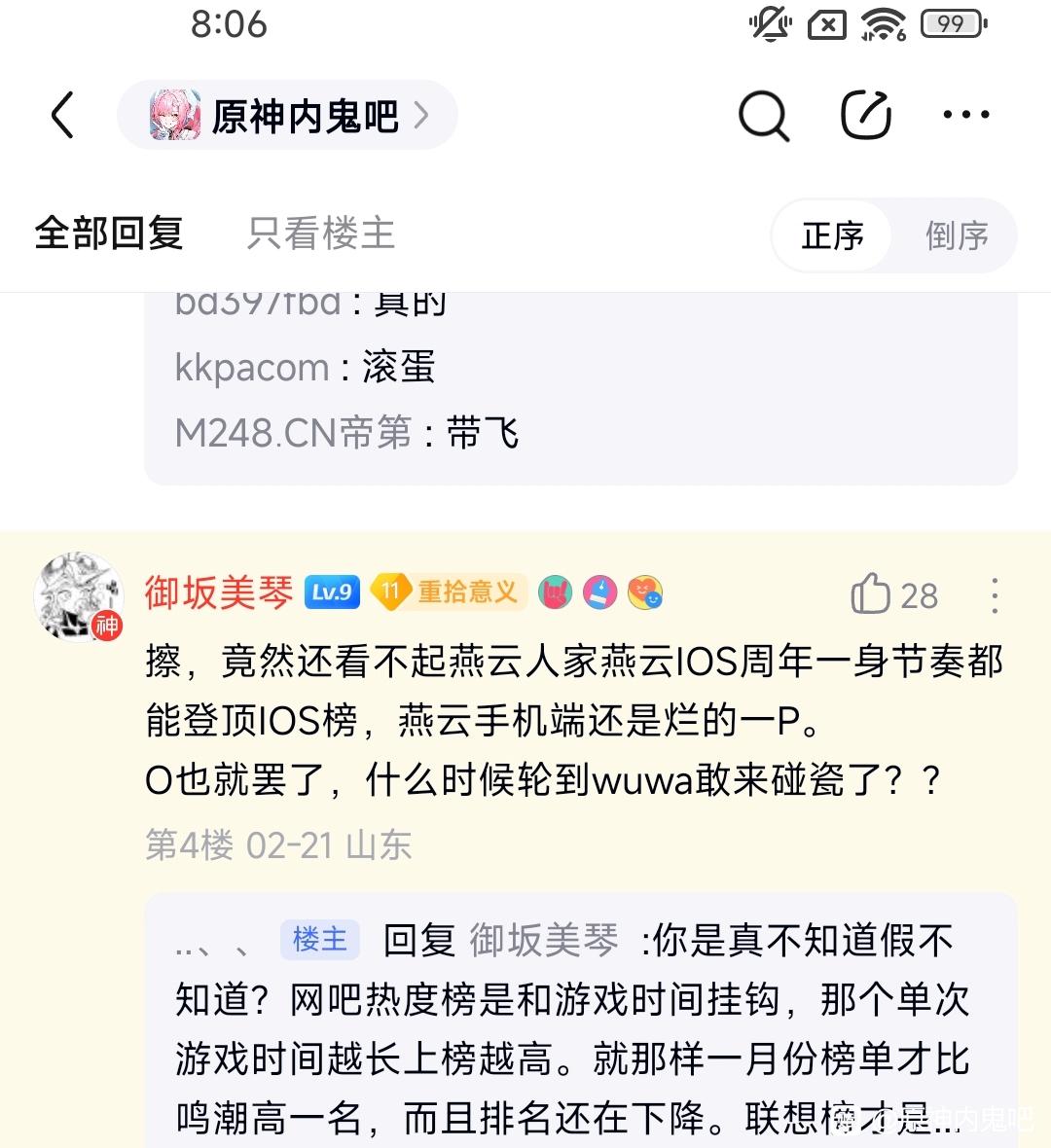
Task: Open 御坂美琴's avatar on floor 4
Action: pos(79,596)
